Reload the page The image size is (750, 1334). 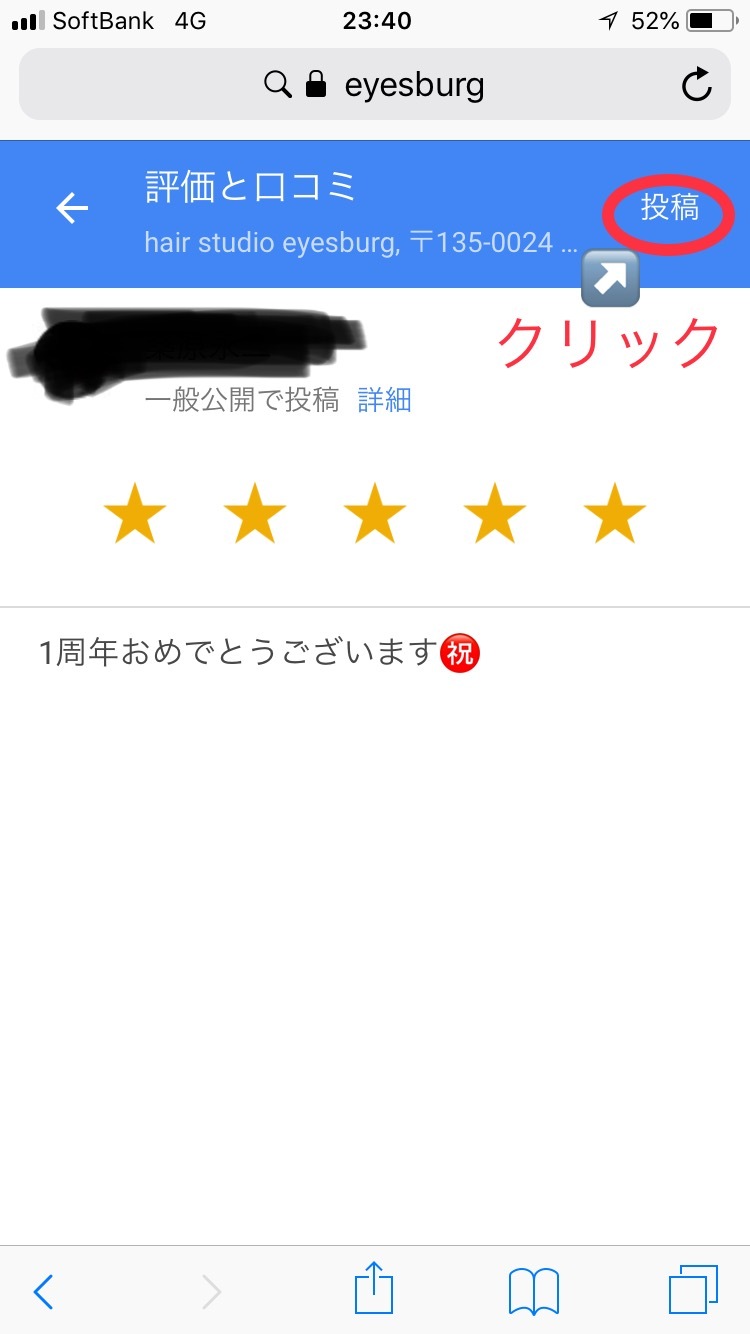(696, 85)
